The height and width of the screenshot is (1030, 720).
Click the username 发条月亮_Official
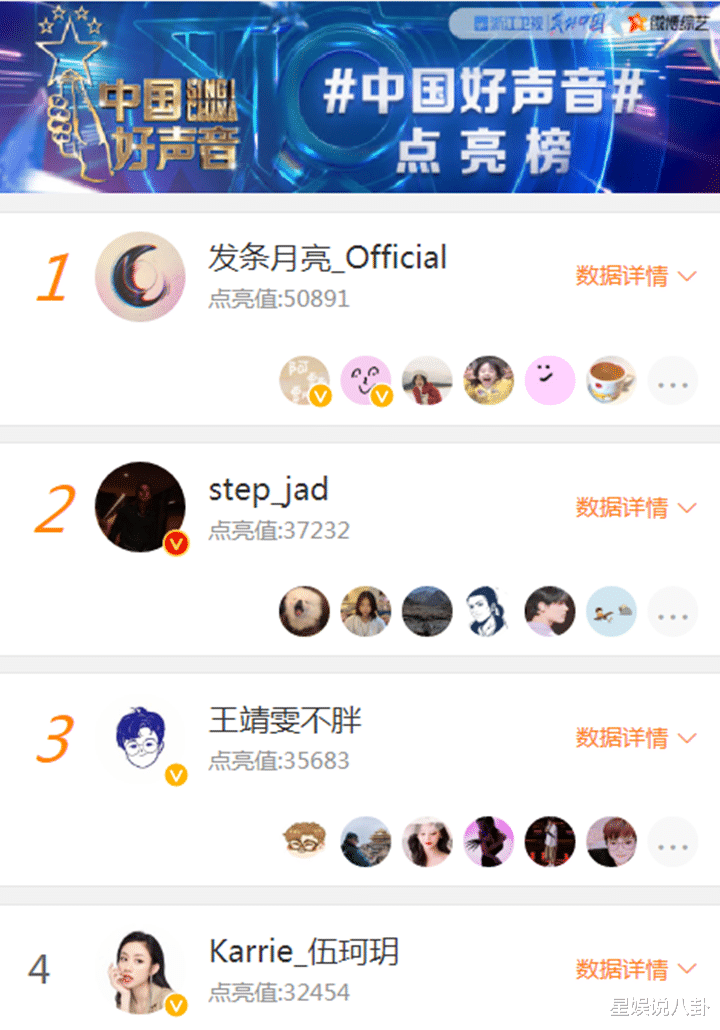327,258
